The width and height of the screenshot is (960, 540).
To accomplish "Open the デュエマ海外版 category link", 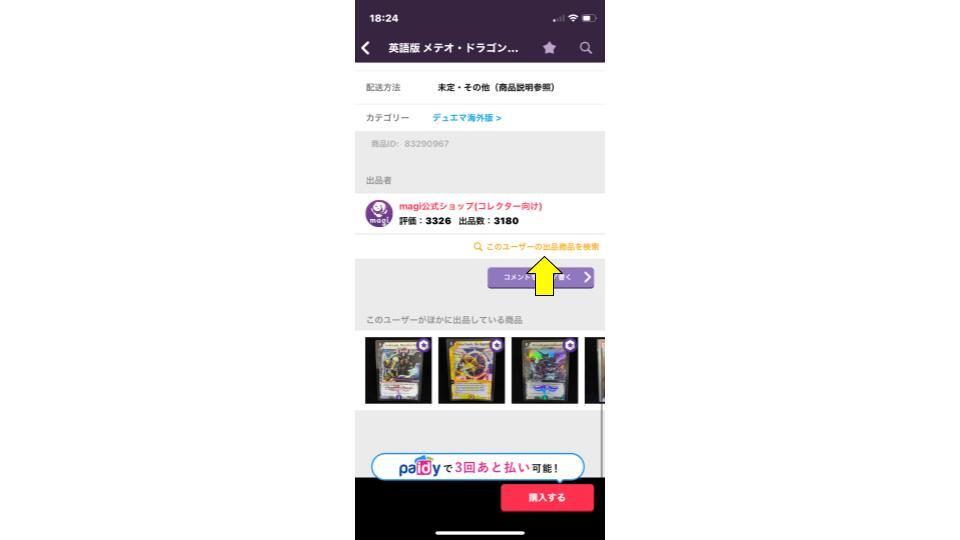I will (467, 118).
